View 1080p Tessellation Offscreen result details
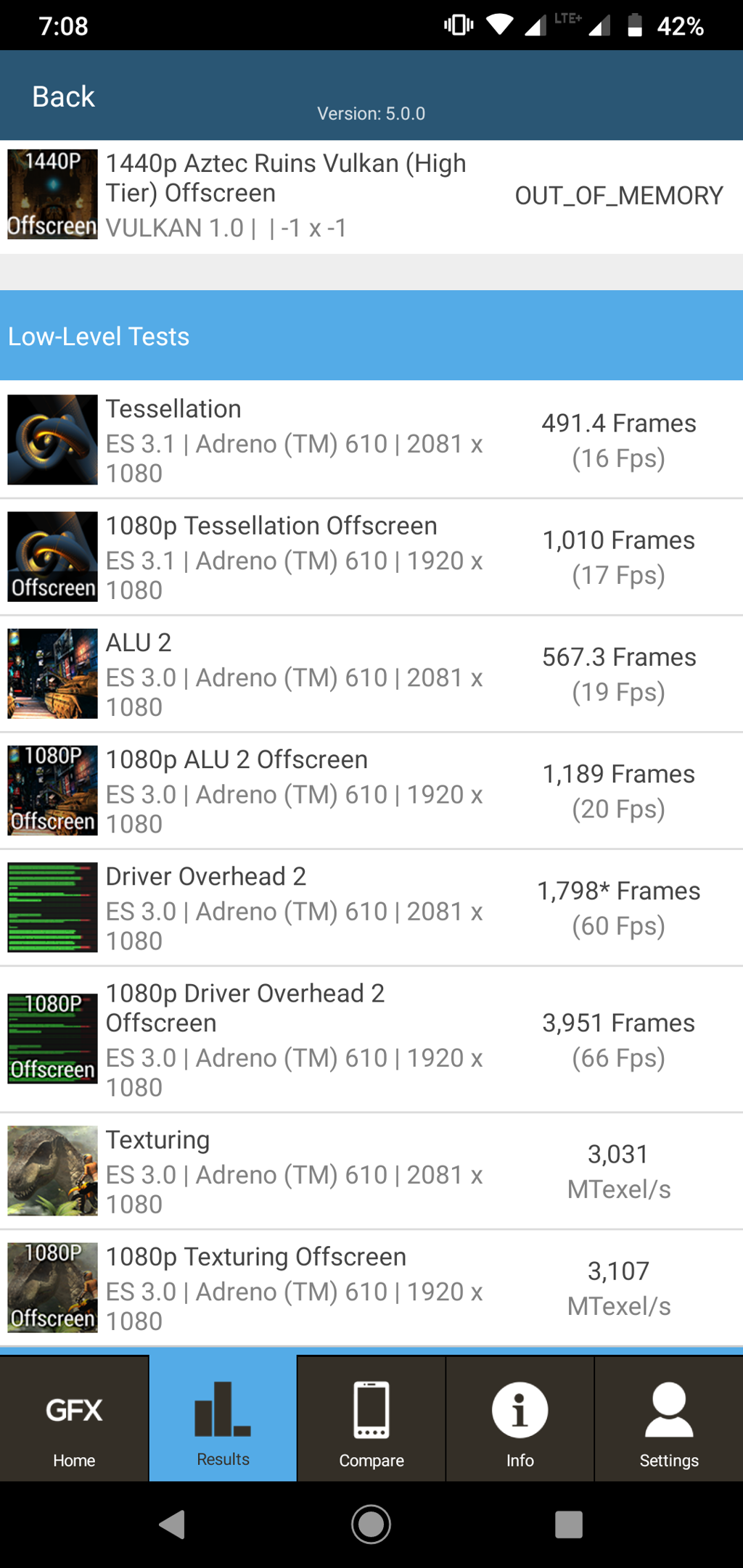This screenshot has width=743, height=1568. click(370, 557)
